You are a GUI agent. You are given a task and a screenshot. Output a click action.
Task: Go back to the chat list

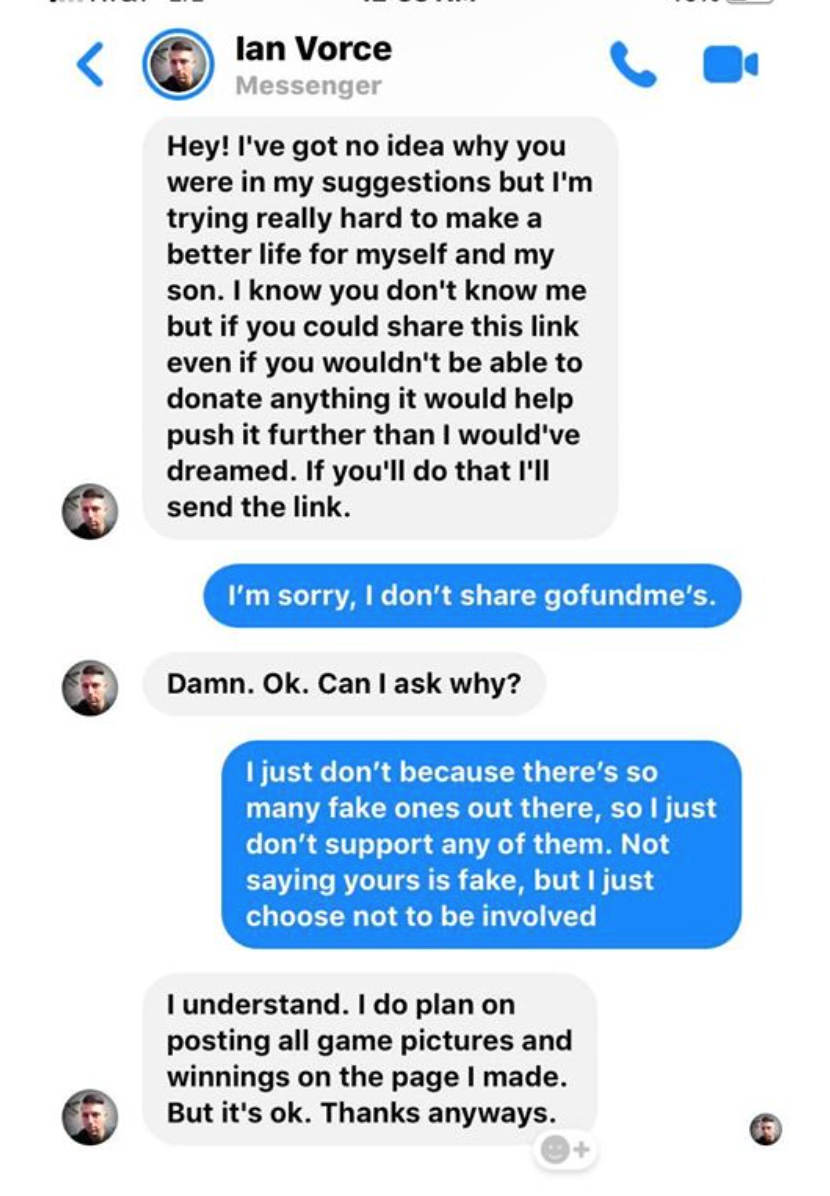click(x=90, y=66)
